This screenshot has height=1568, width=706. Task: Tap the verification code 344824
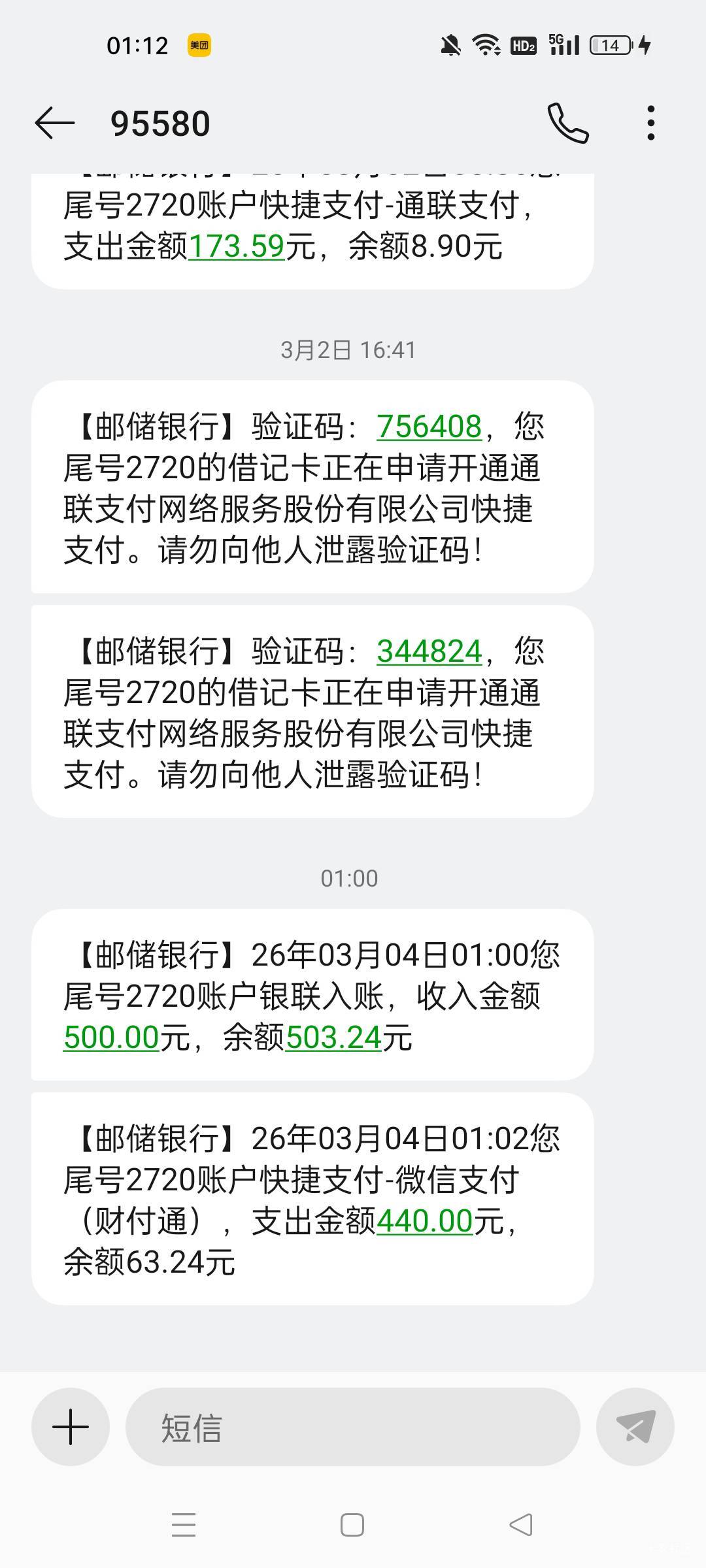(x=429, y=651)
